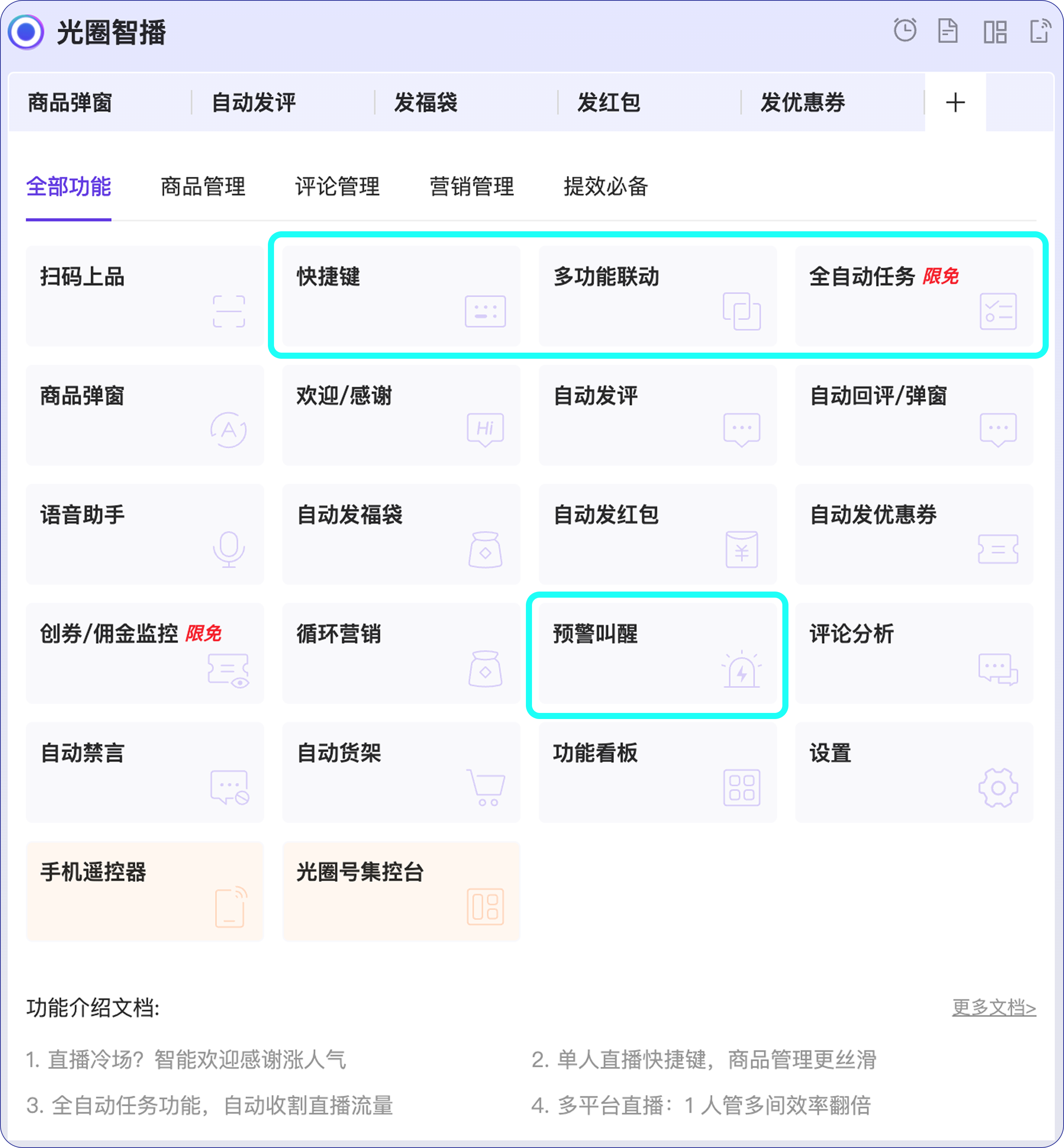Switch to the 营销管理 tab
The width and height of the screenshot is (1064, 1148).
pyautogui.click(x=471, y=187)
